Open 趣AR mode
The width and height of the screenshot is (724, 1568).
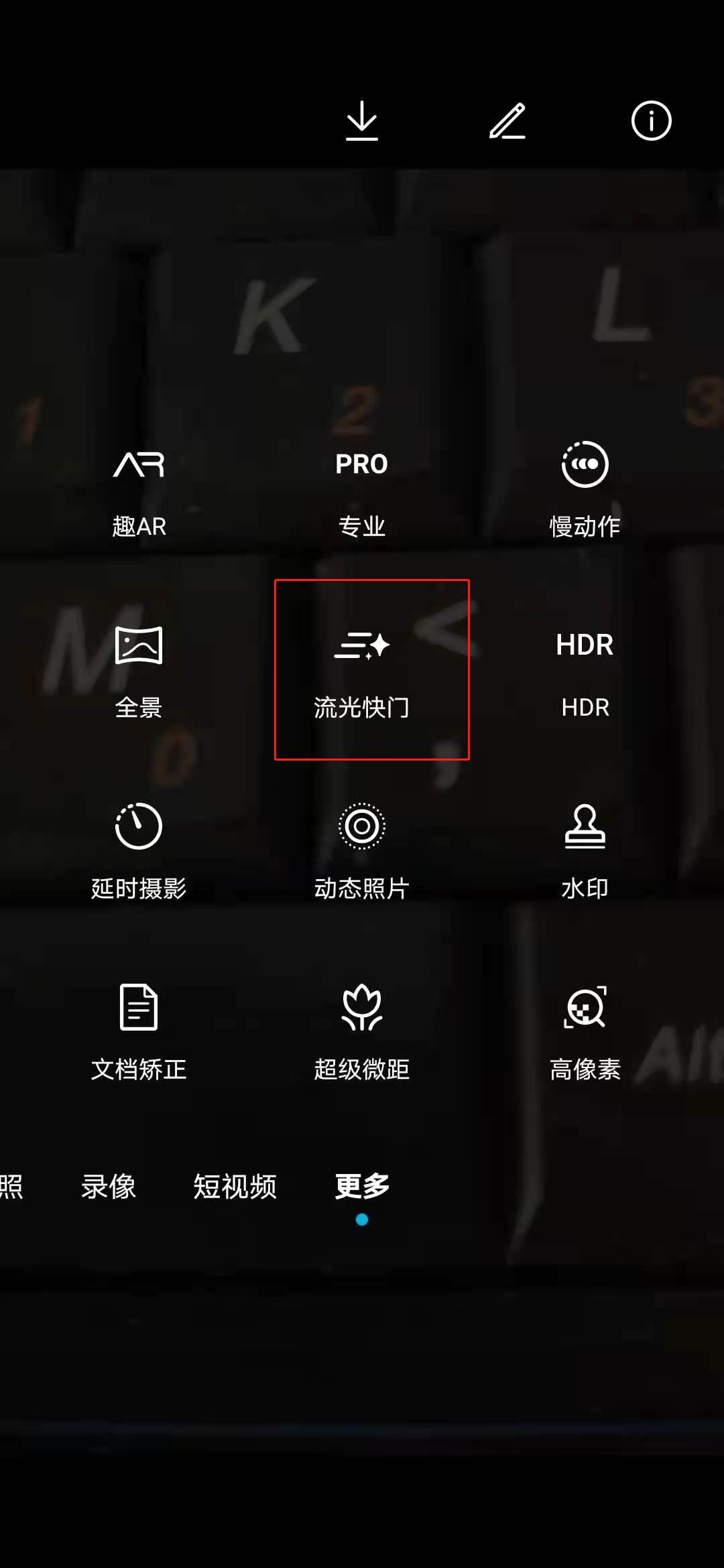(x=139, y=489)
